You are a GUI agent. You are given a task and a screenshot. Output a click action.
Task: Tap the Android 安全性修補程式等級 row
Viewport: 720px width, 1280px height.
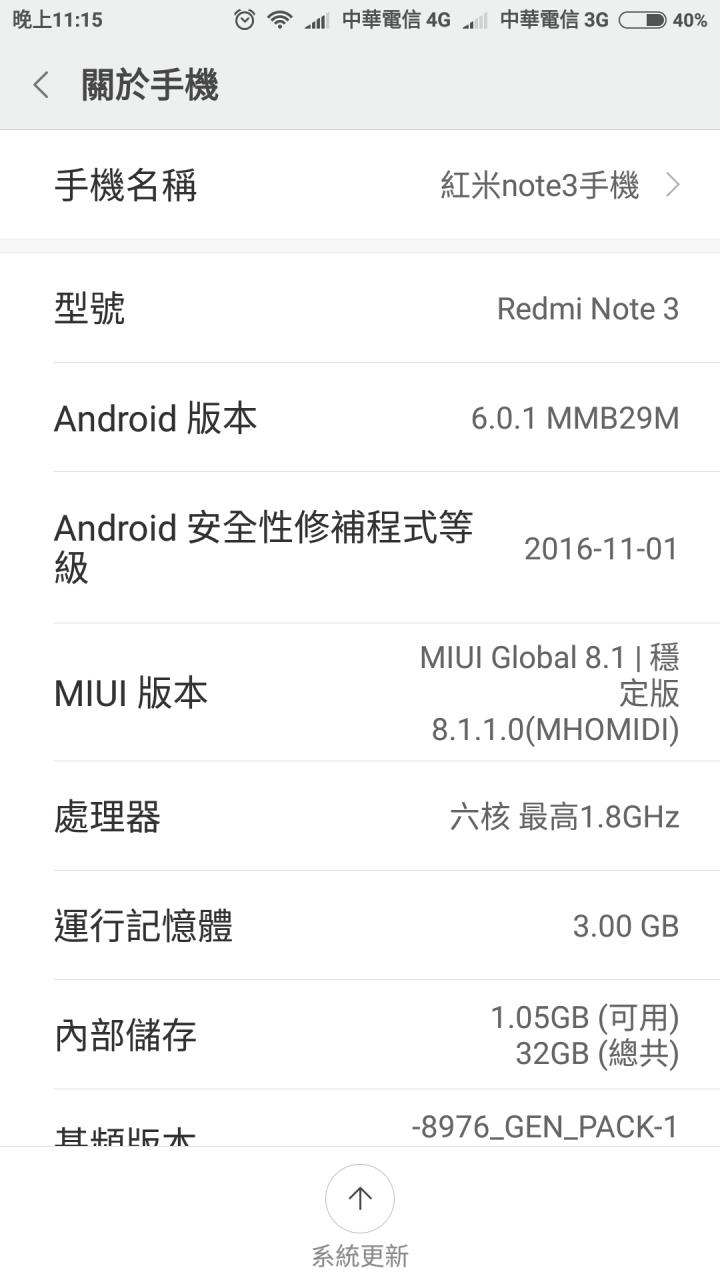[360, 548]
